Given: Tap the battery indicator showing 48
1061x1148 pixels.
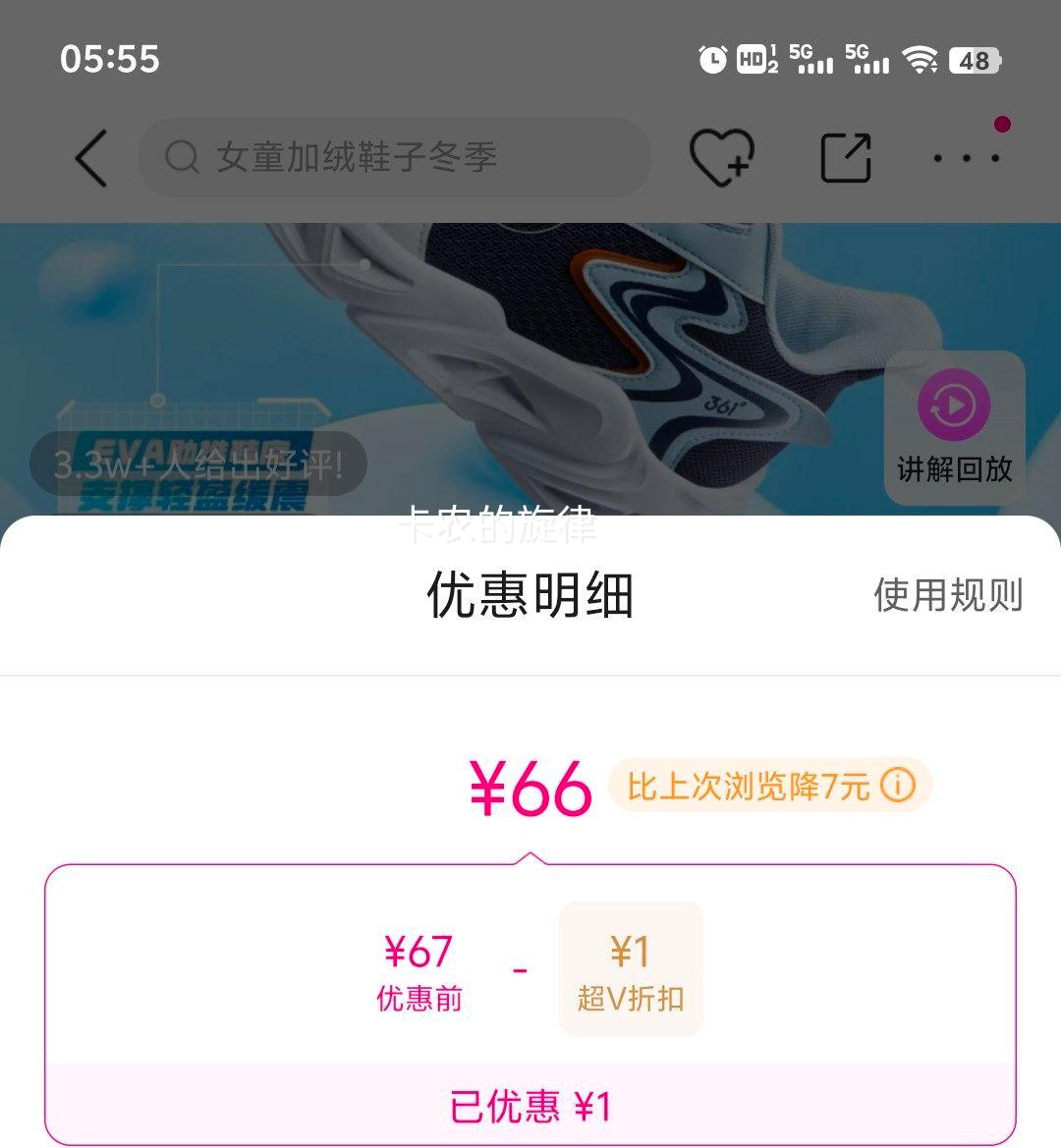Looking at the screenshot, I should pos(971,59).
